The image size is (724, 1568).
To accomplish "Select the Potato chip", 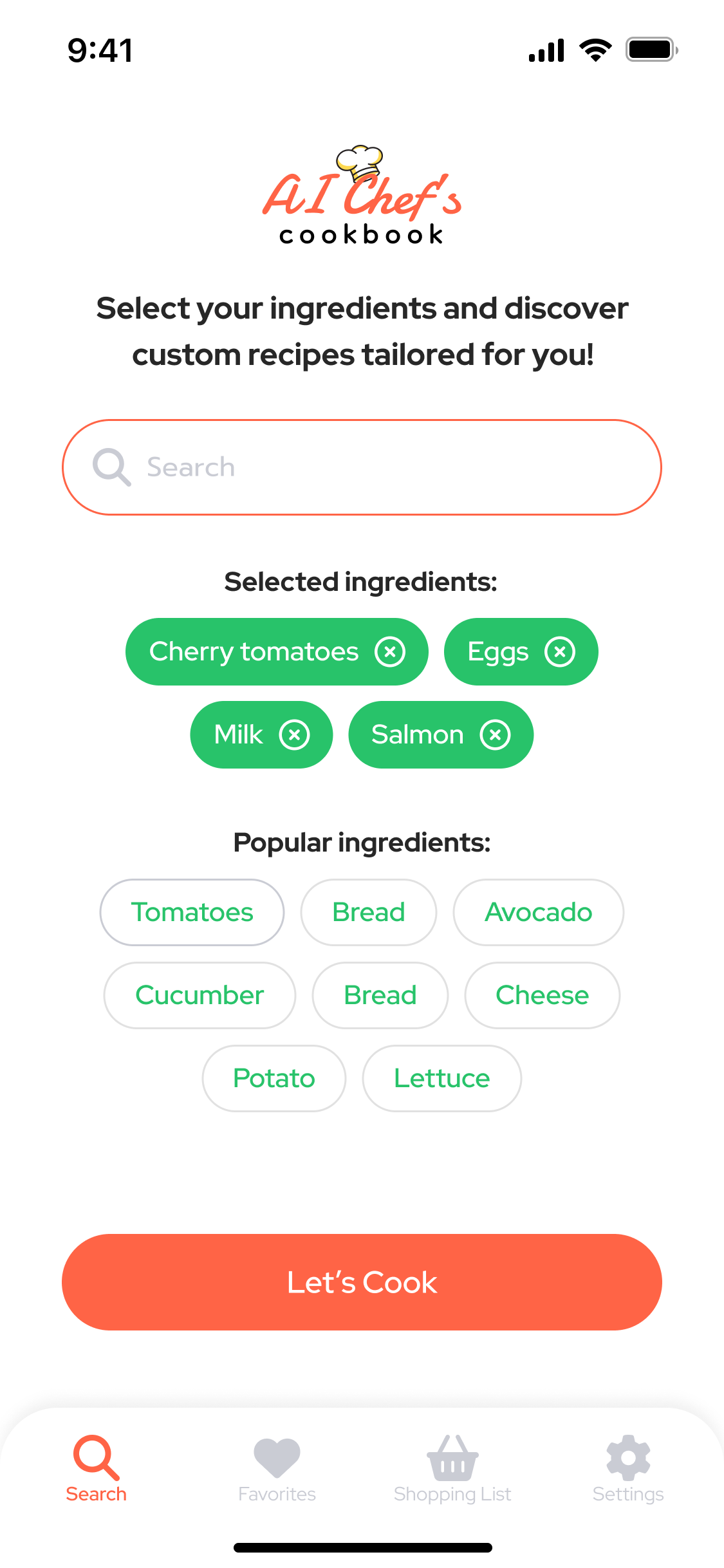I will click(274, 1078).
